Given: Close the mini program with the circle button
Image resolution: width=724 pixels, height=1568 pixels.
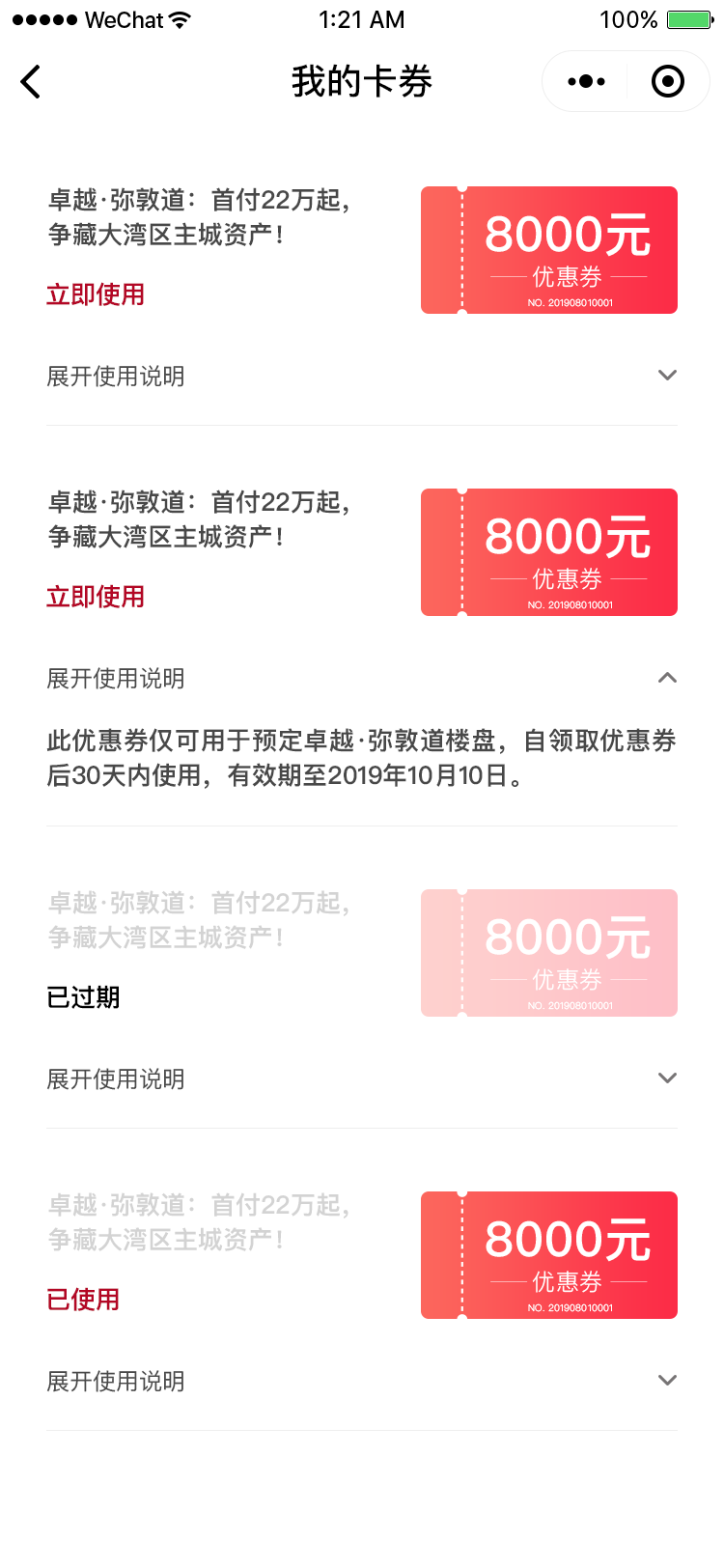Looking at the screenshot, I should (668, 82).
